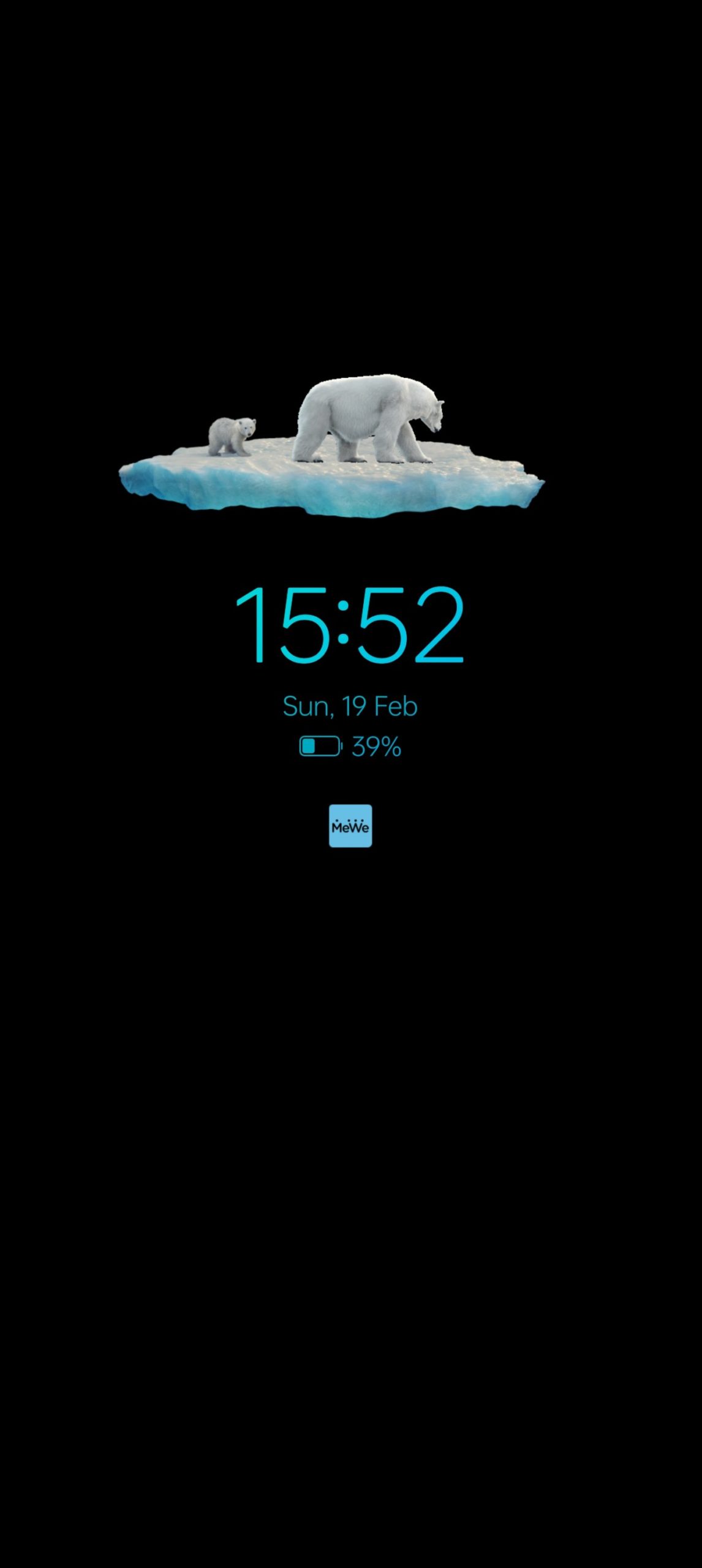The height and width of the screenshot is (1568, 702).
Task: Open the MeWe notification icon
Action: point(350,826)
